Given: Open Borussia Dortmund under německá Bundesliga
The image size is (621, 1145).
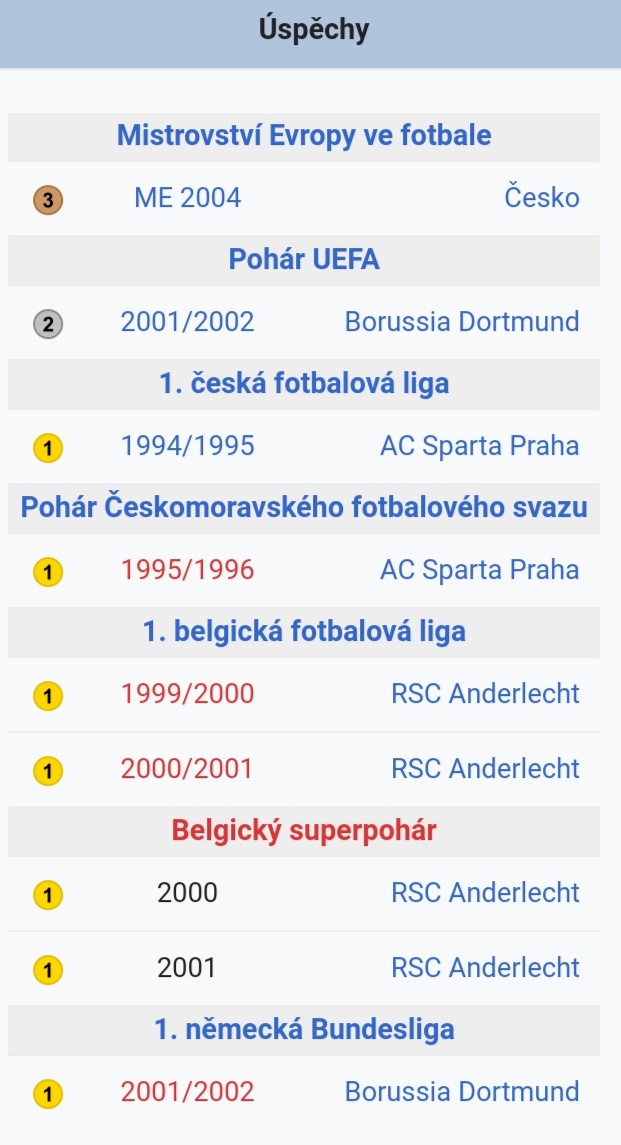Looking at the screenshot, I should click(462, 1092).
